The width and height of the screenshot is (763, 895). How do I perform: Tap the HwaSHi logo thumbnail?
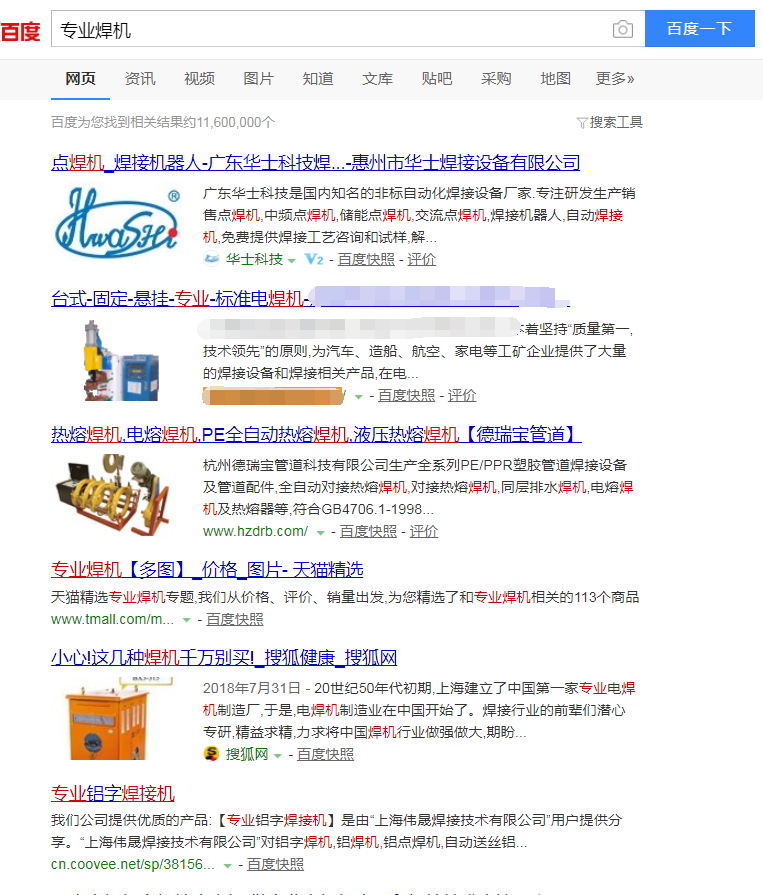116,219
